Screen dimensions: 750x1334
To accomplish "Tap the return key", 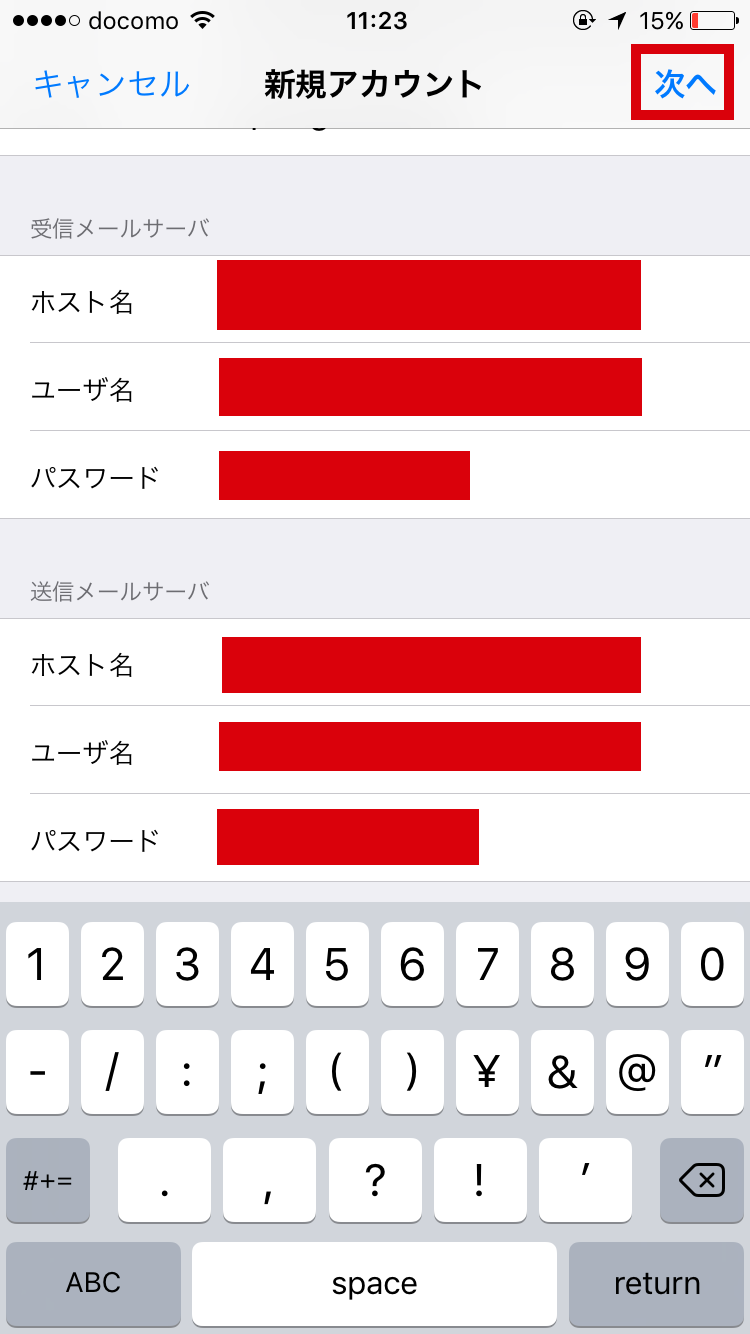I will coord(657,1283).
